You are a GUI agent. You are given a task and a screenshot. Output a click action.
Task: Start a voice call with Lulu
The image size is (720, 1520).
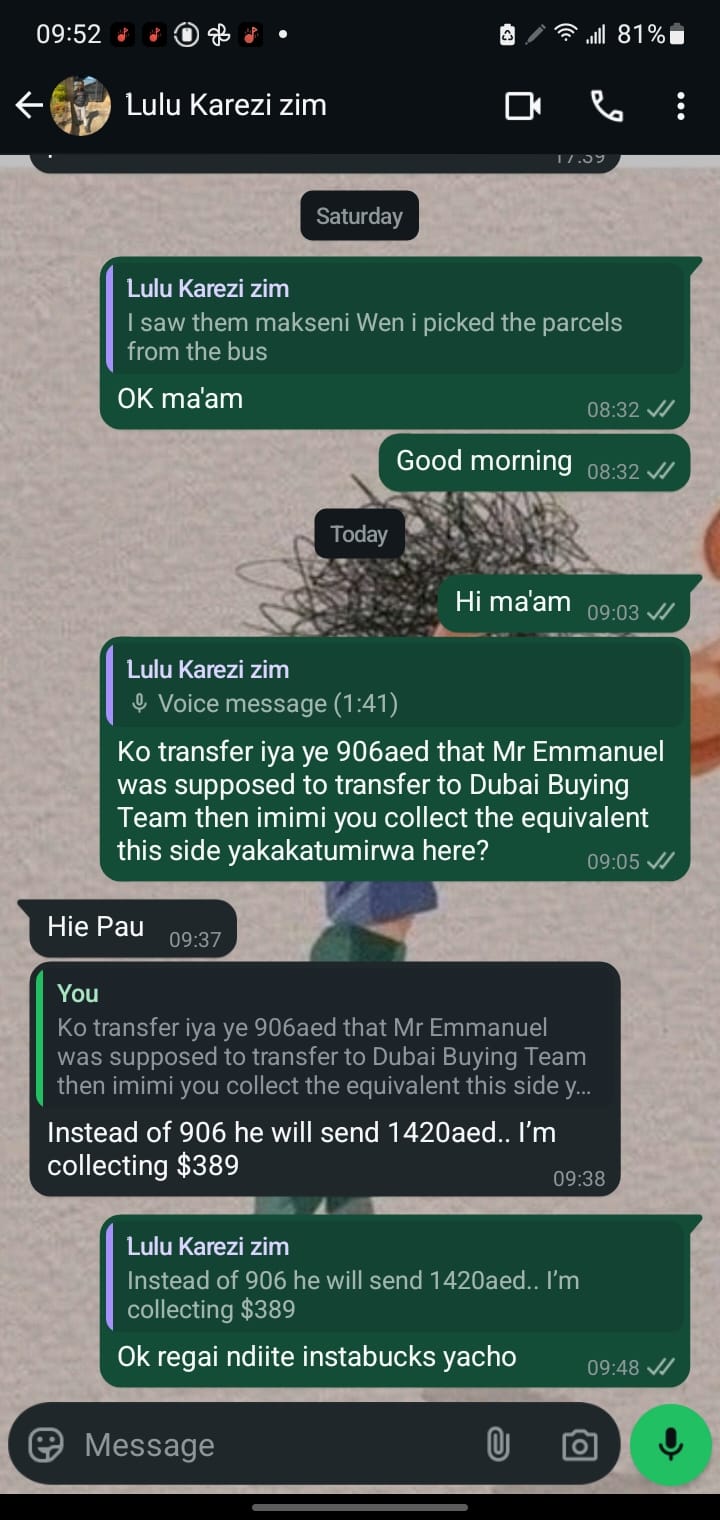pyautogui.click(x=606, y=105)
